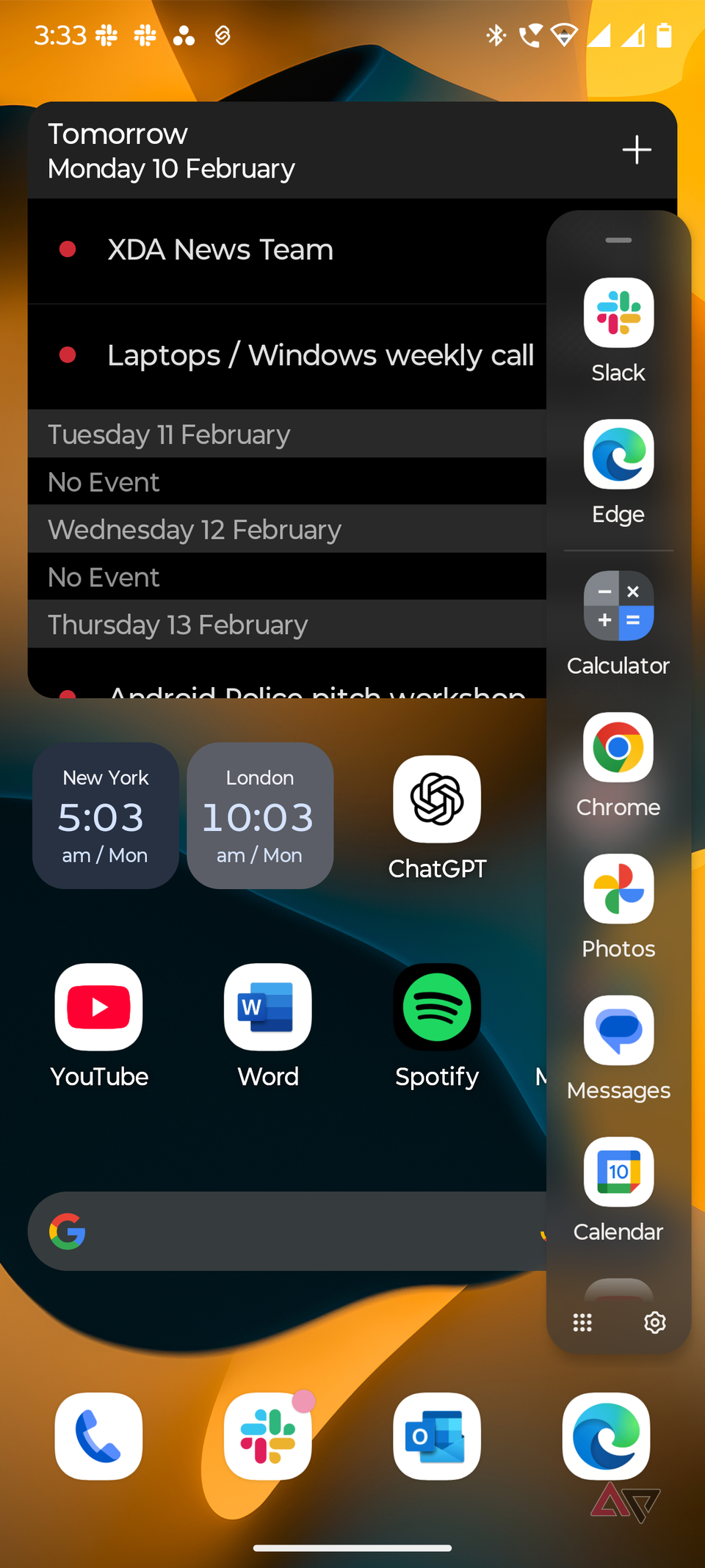Open YouTube from the home screen
705x1568 pixels.
coord(98,1006)
